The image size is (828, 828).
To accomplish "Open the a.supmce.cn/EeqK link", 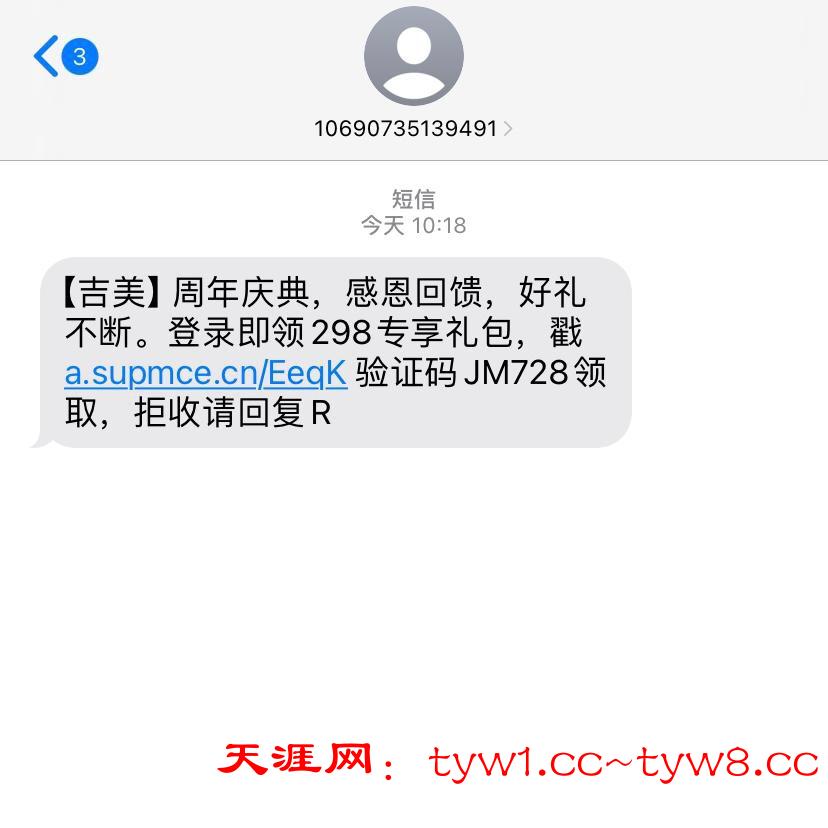I will 206,373.
